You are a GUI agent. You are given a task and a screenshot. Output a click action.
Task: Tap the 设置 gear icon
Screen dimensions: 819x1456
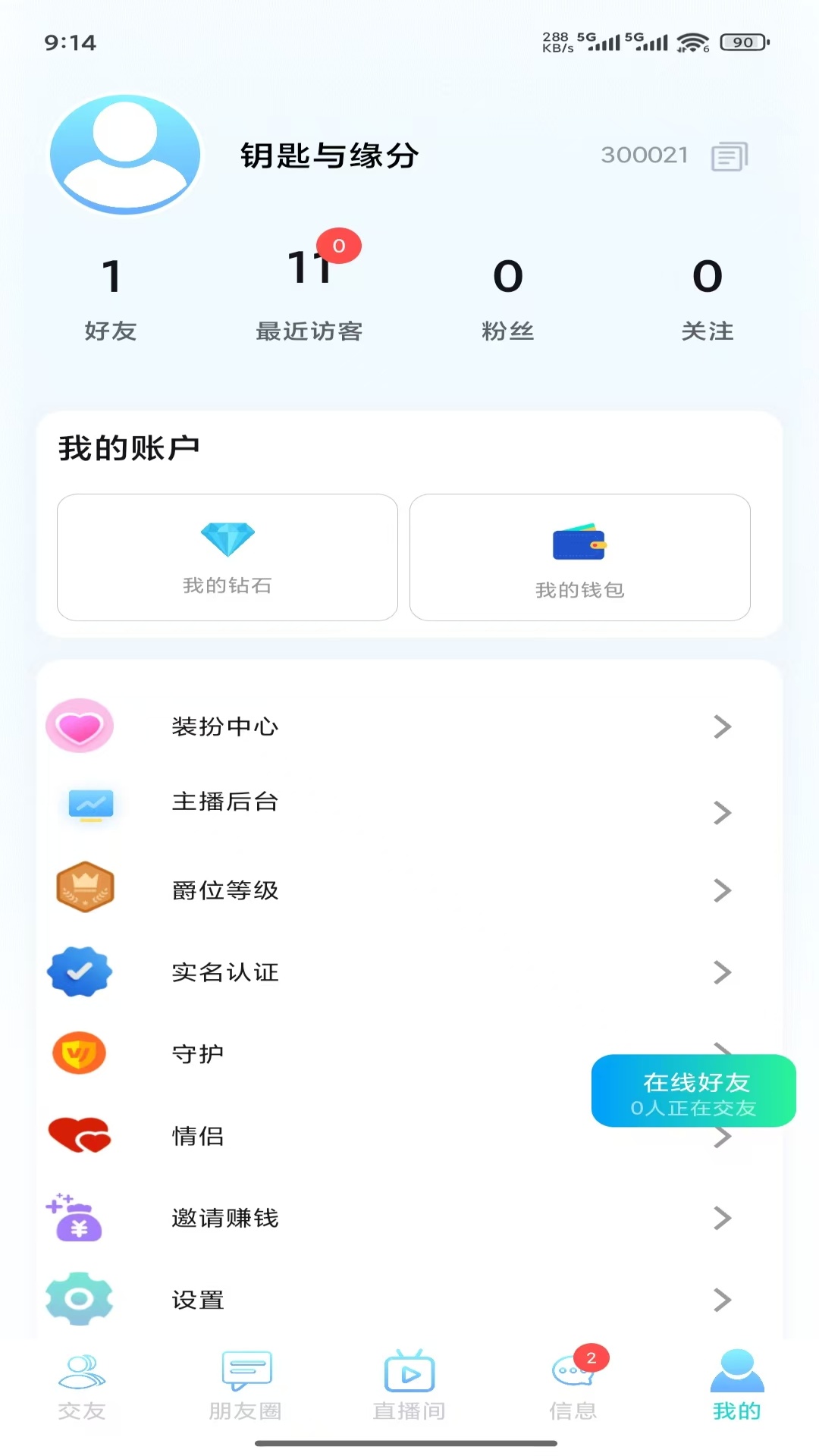click(78, 1298)
